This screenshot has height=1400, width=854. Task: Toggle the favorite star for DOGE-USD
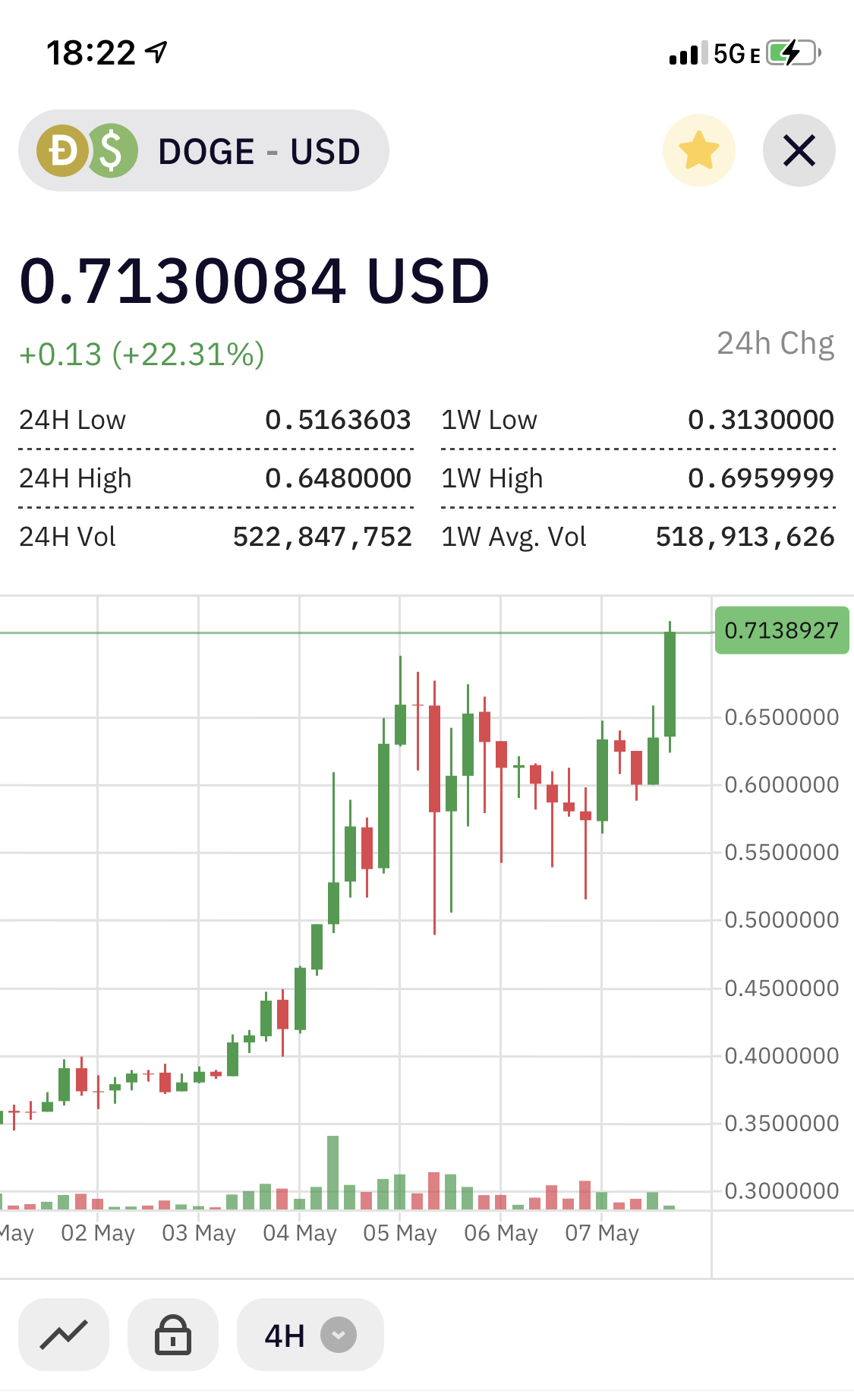point(698,150)
